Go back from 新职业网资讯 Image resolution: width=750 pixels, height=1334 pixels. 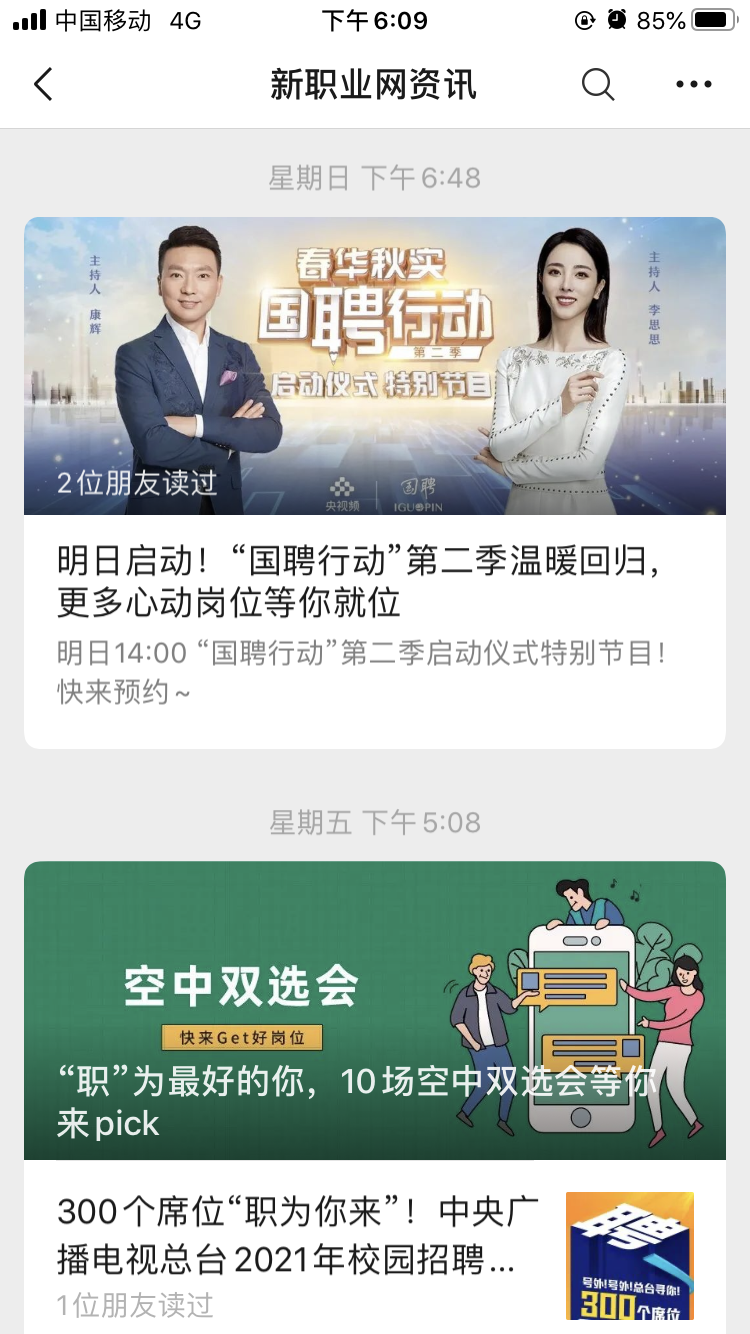43,85
